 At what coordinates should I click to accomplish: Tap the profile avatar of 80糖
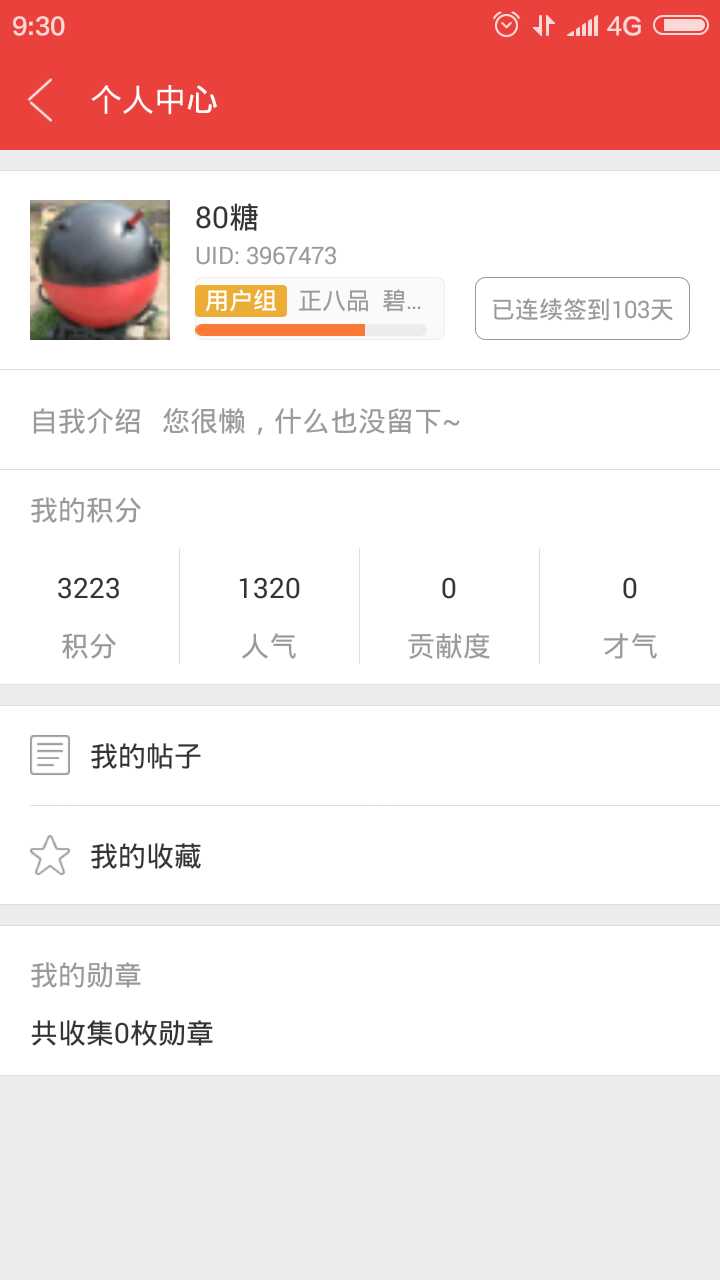point(100,270)
